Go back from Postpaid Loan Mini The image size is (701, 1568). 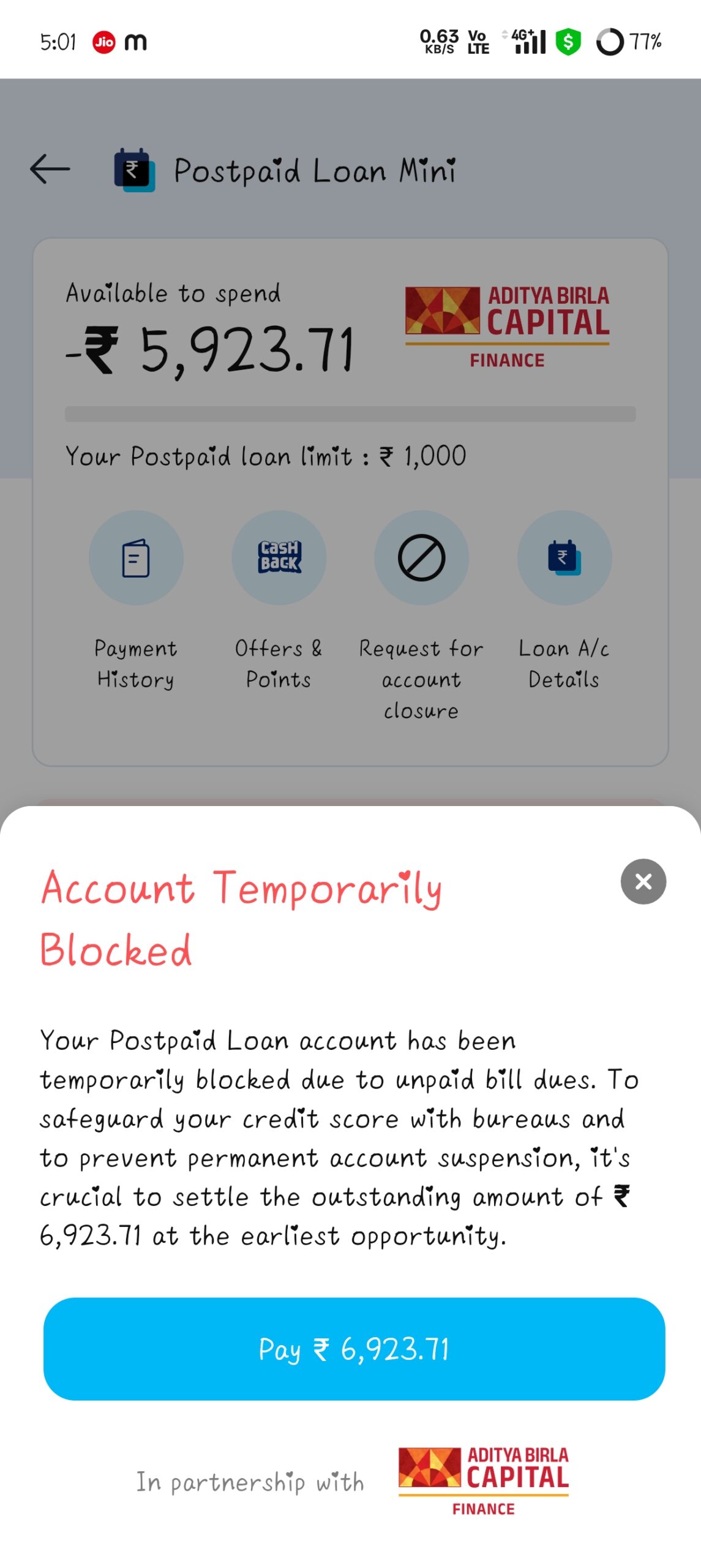[x=50, y=169]
